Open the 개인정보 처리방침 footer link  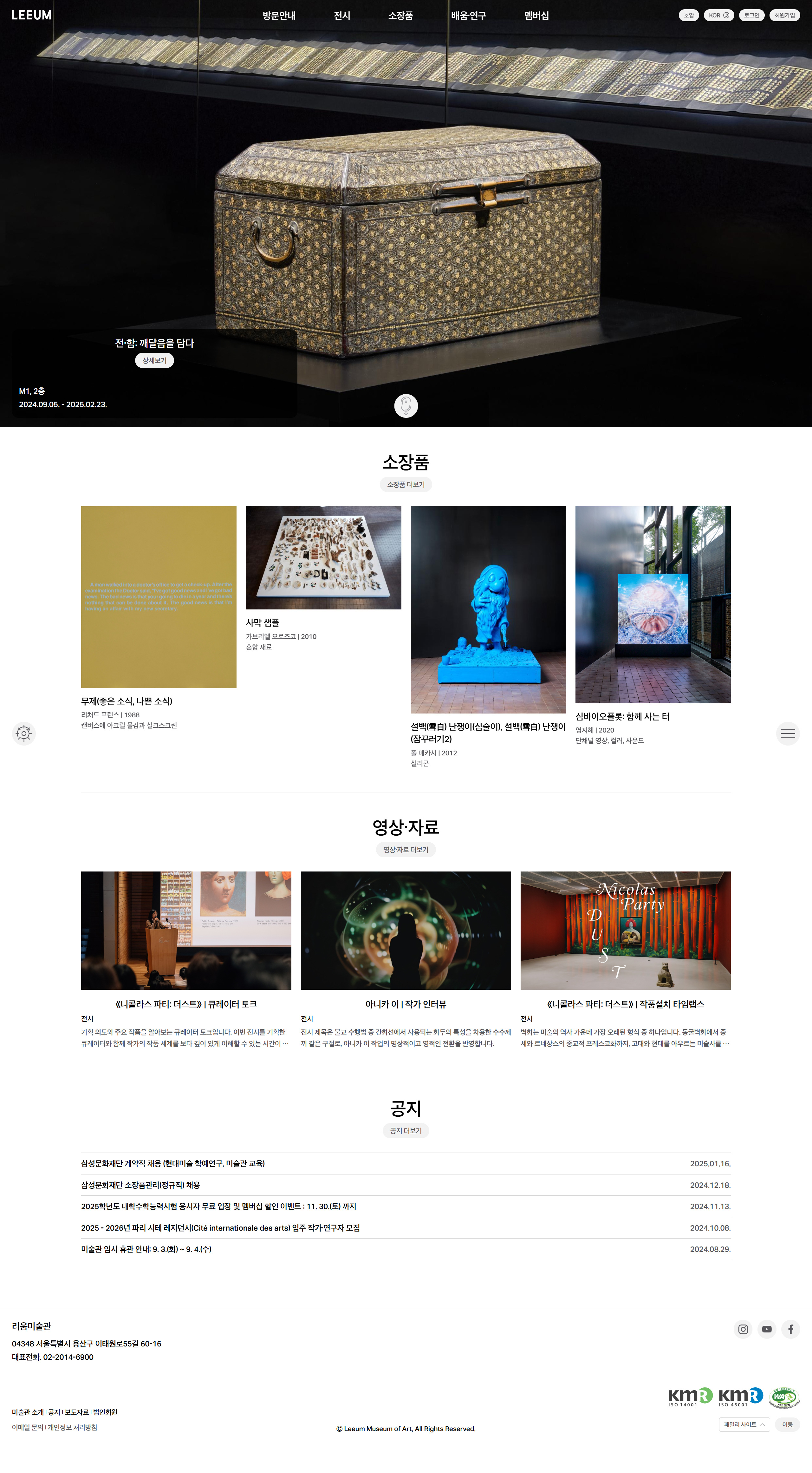click(73, 1428)
